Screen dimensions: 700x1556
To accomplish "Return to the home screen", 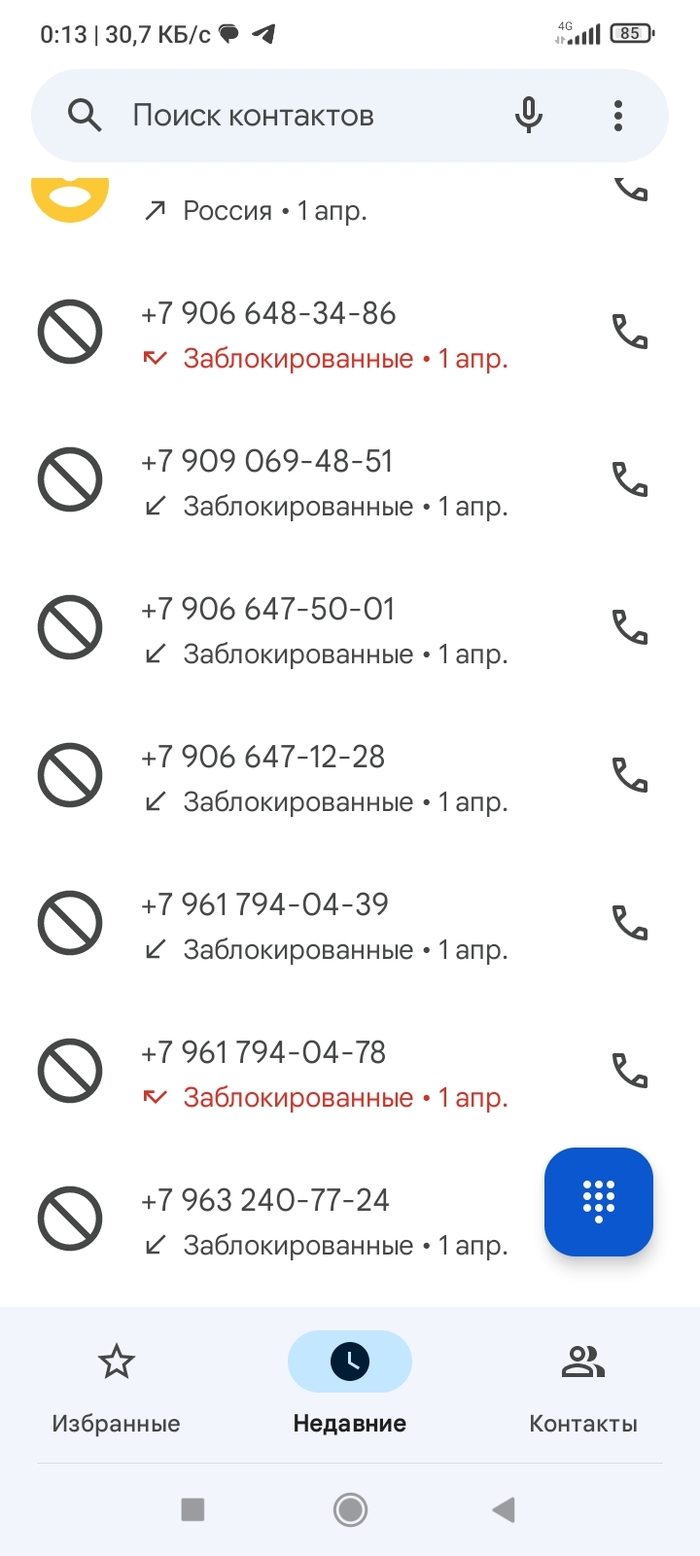I will pos(350,1509).
